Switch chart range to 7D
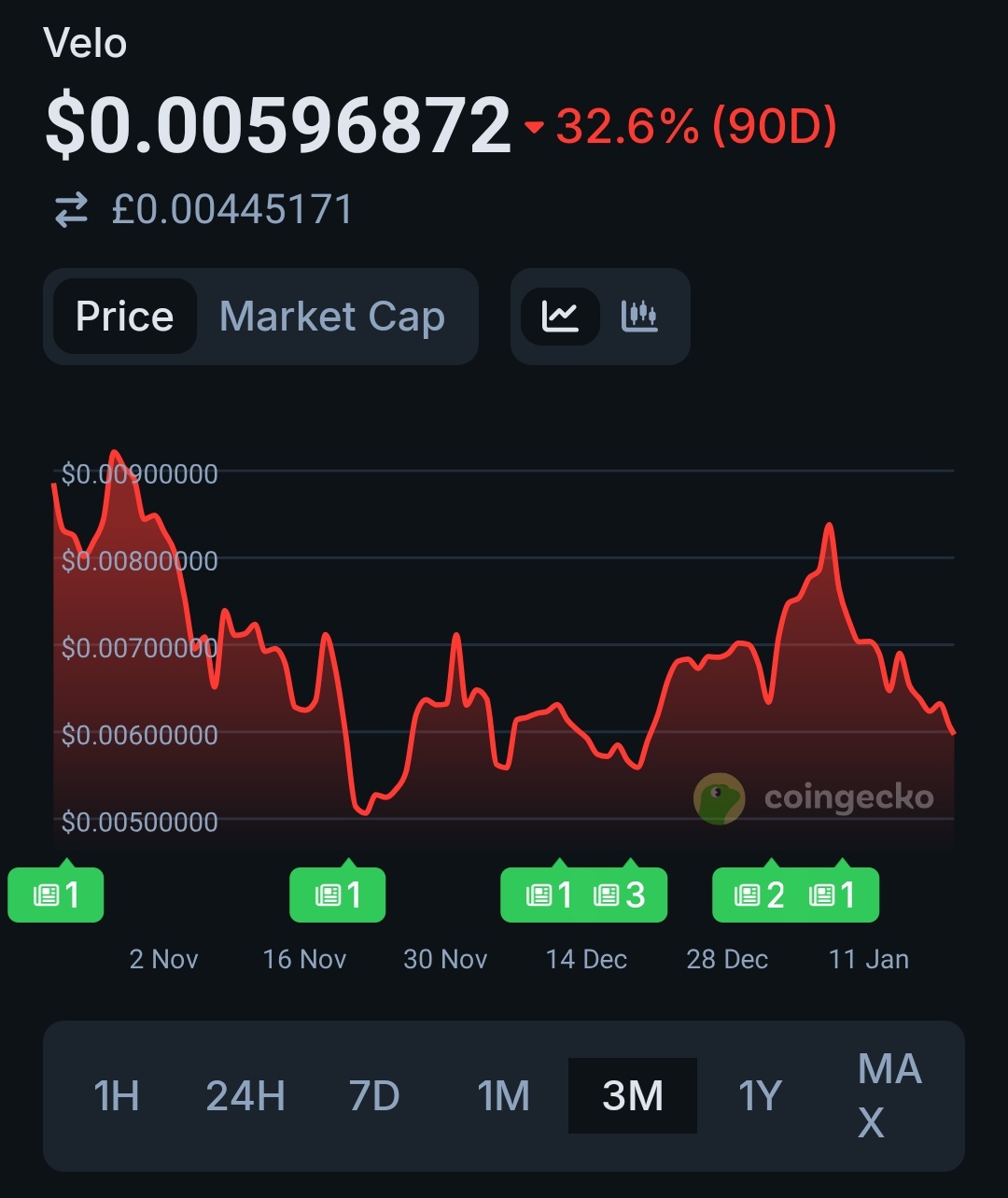 (x=374, y=1095)
